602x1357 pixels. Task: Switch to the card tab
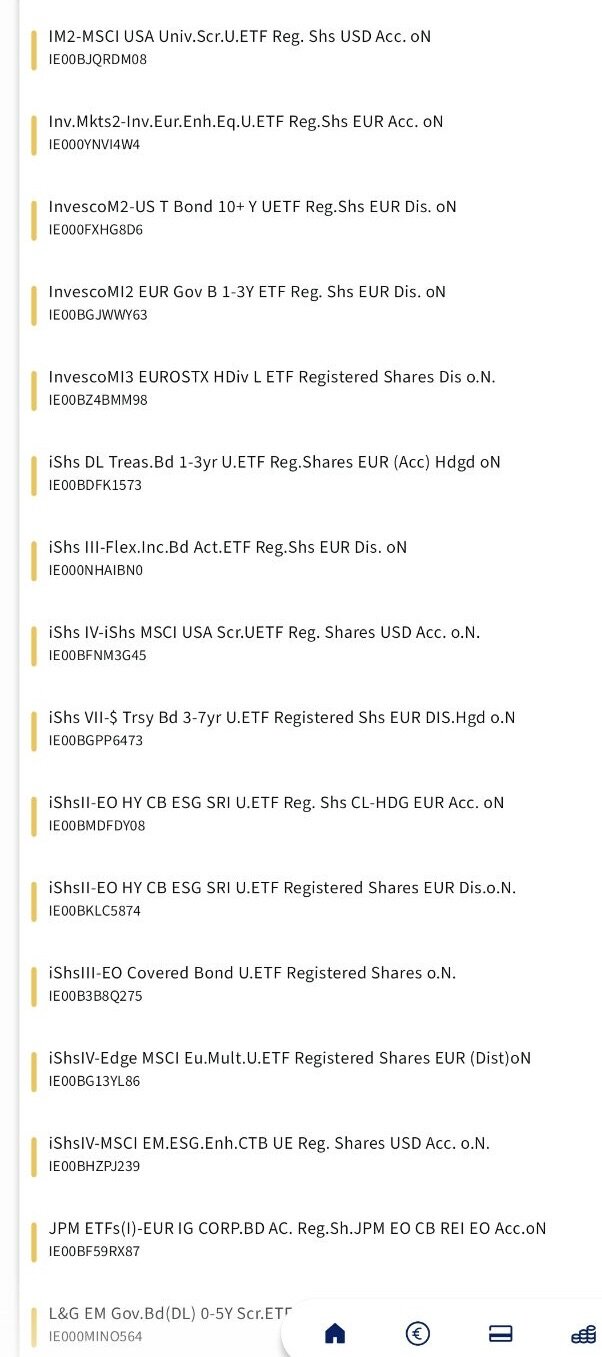point(500,1333)
